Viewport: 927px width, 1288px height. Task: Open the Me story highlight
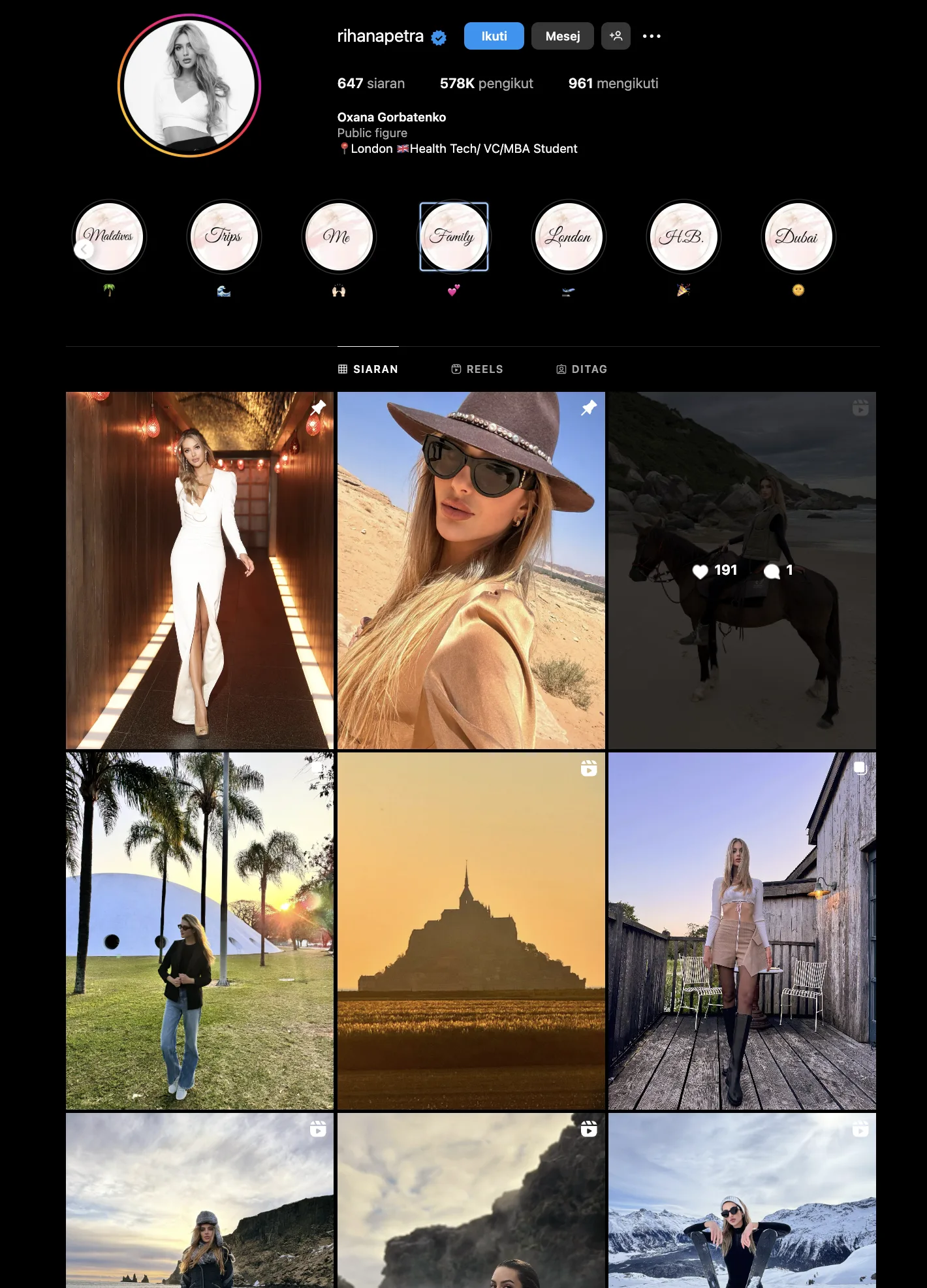click(339, 236)
